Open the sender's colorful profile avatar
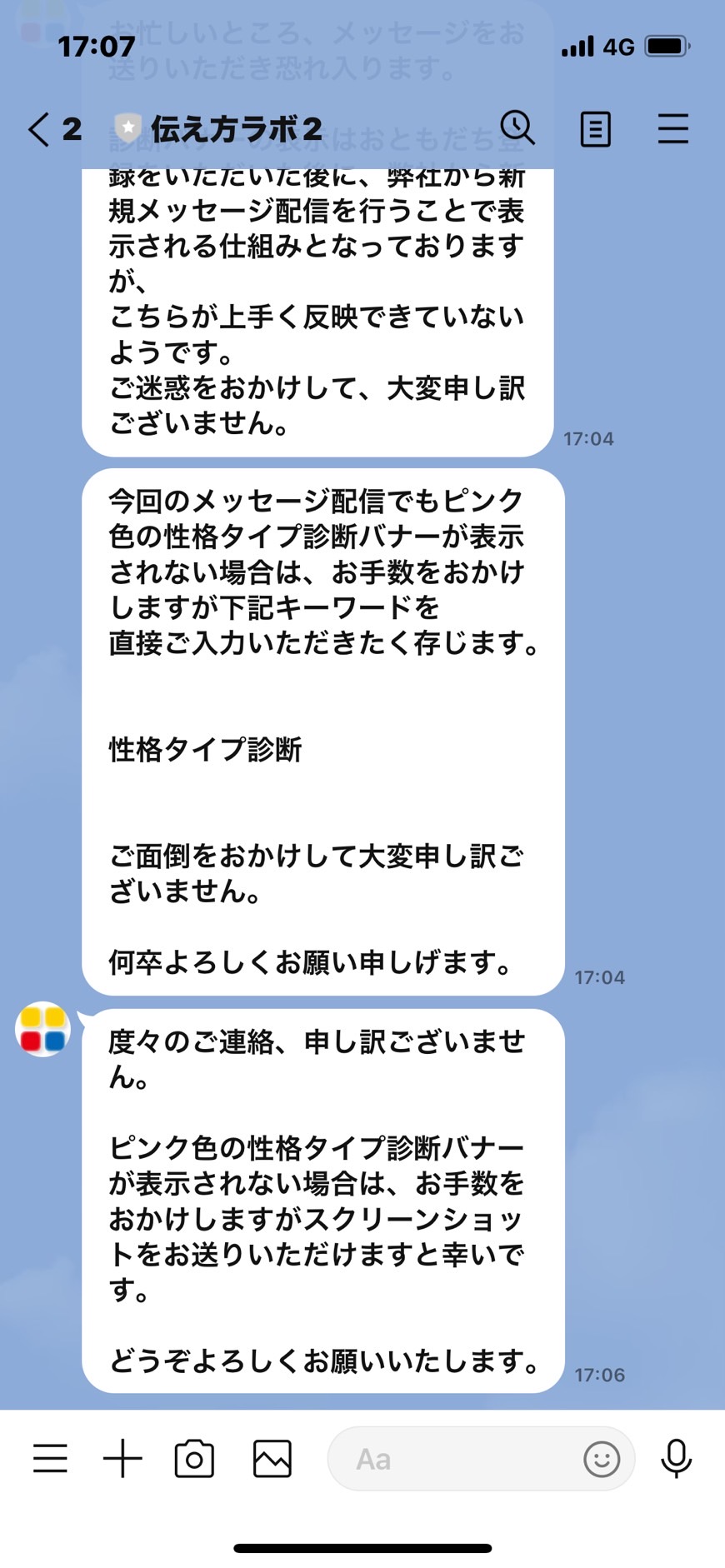This screenshot has width=725, height=1568. (43, 1029)
